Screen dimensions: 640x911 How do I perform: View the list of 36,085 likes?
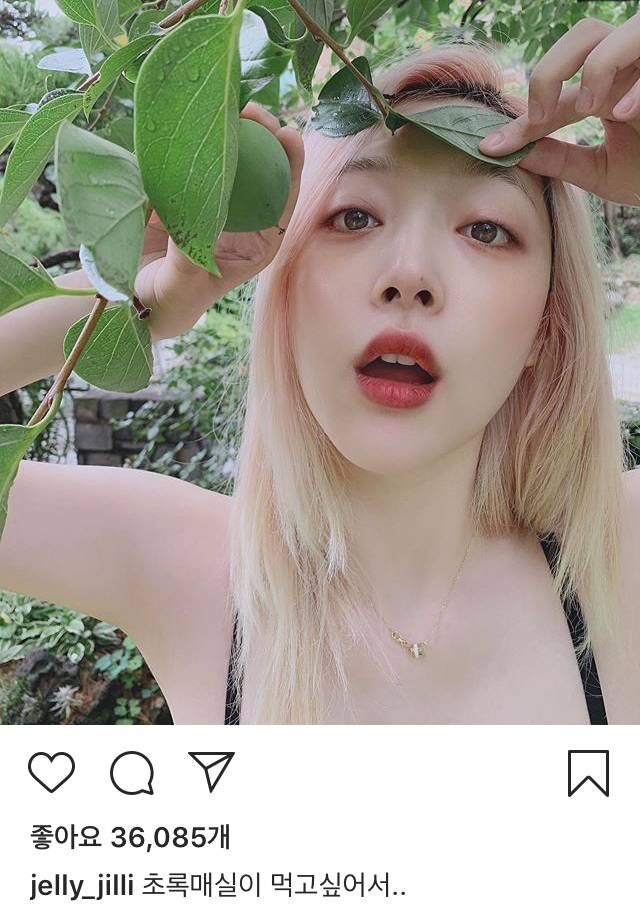click(x=129, y=837)
